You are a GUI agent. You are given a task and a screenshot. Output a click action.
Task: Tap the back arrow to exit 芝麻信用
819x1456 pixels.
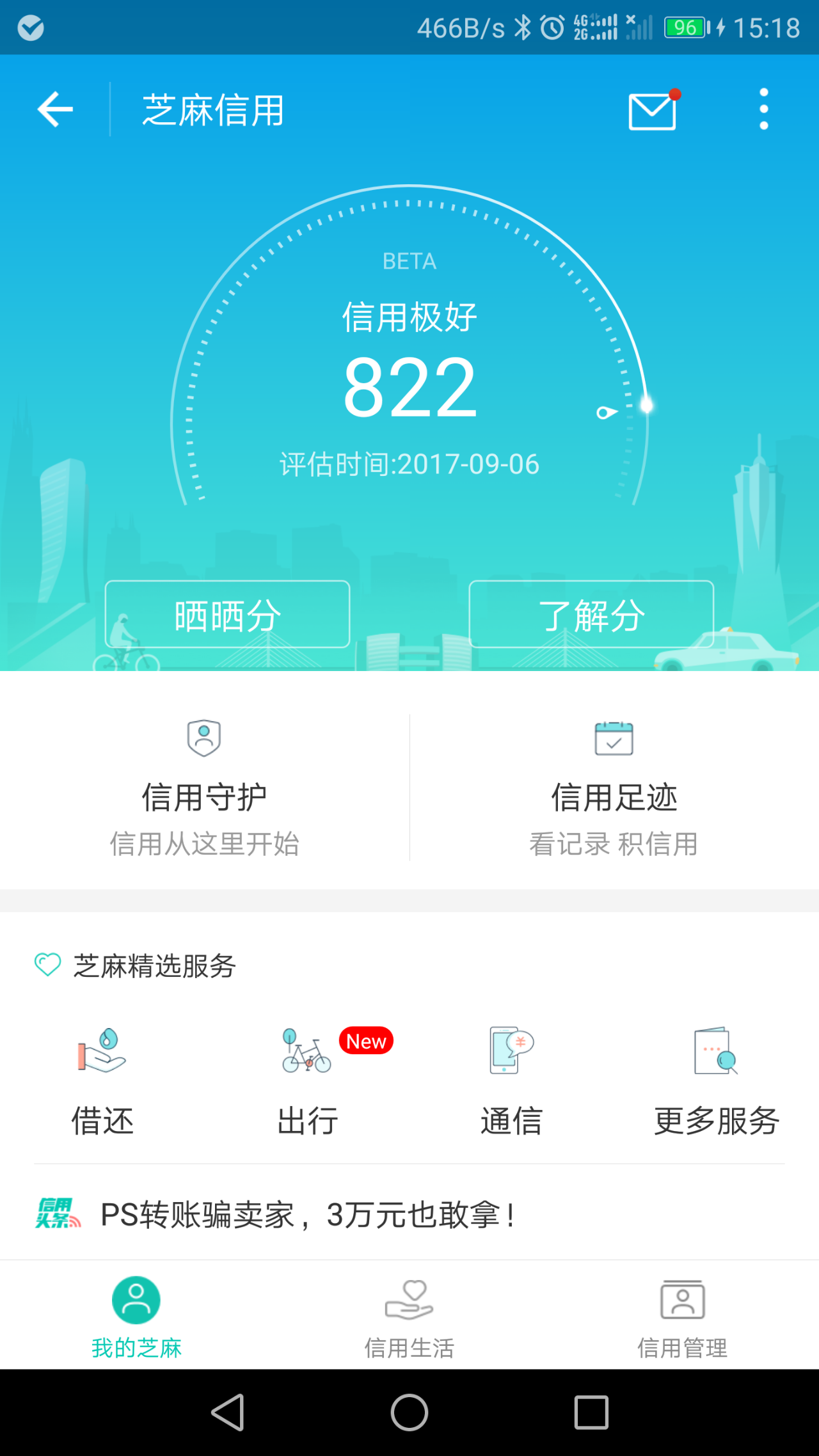(x=55, y=109)
